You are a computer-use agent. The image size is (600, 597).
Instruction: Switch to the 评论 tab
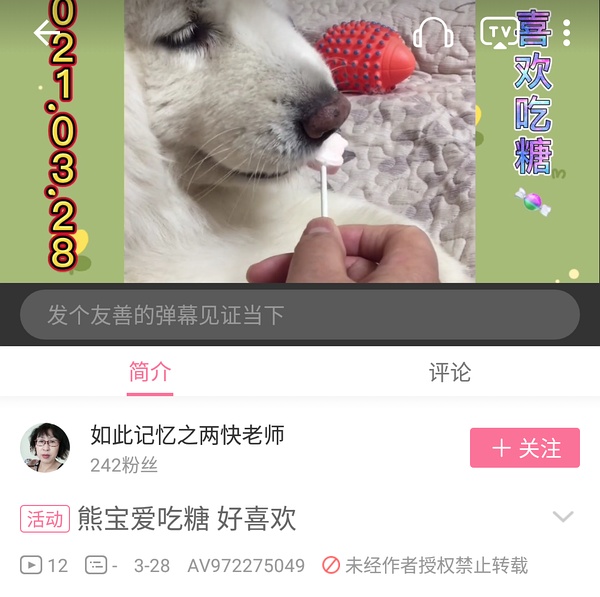[x=450, y=372]
